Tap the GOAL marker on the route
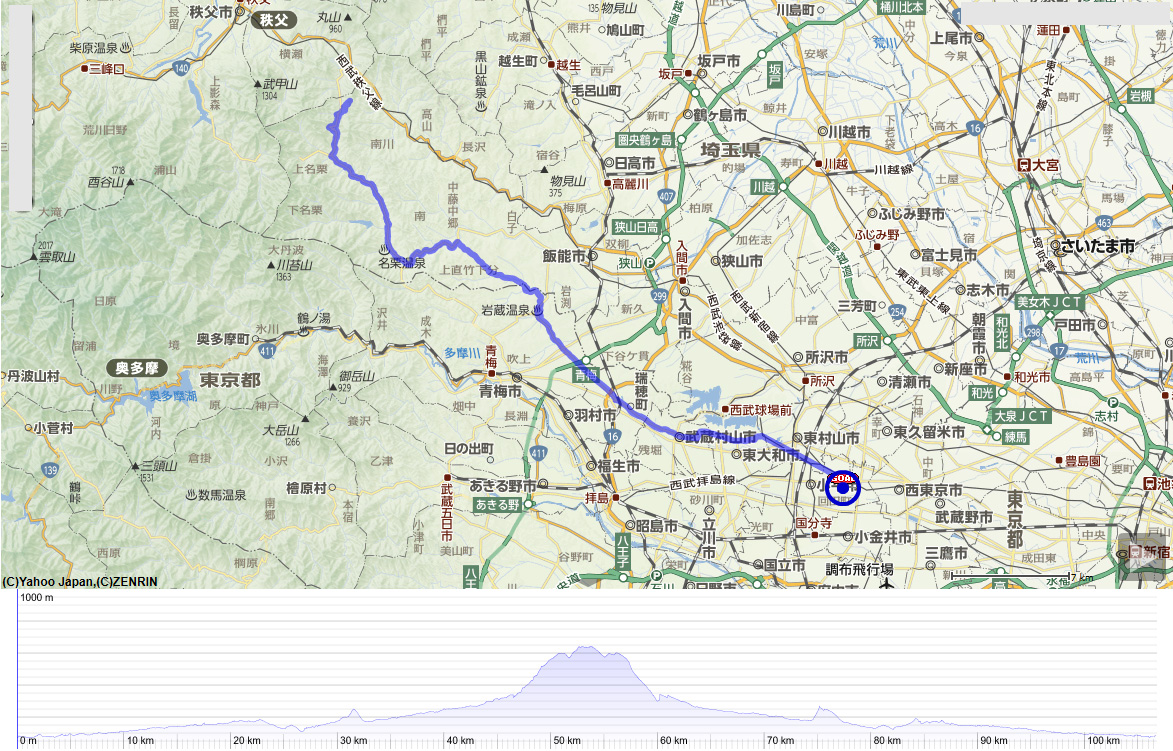The width and height of the screenshot is (1173, 751). coord(844,487)
